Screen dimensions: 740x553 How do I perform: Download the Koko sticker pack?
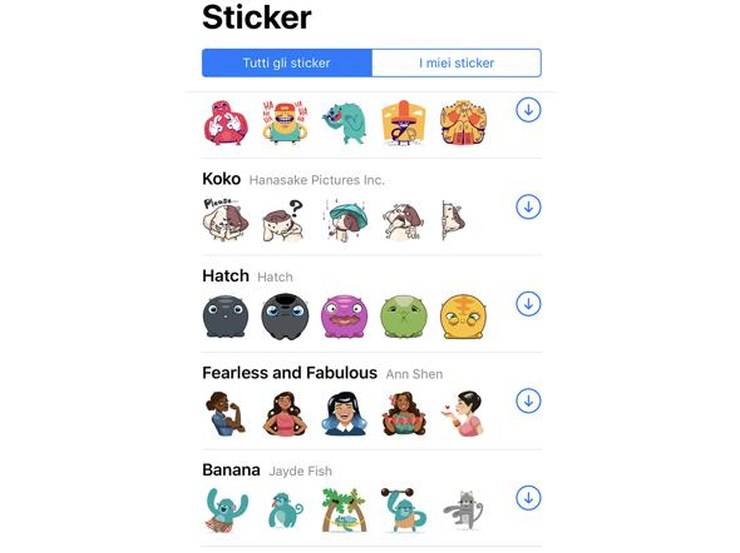tap(528, 207)
